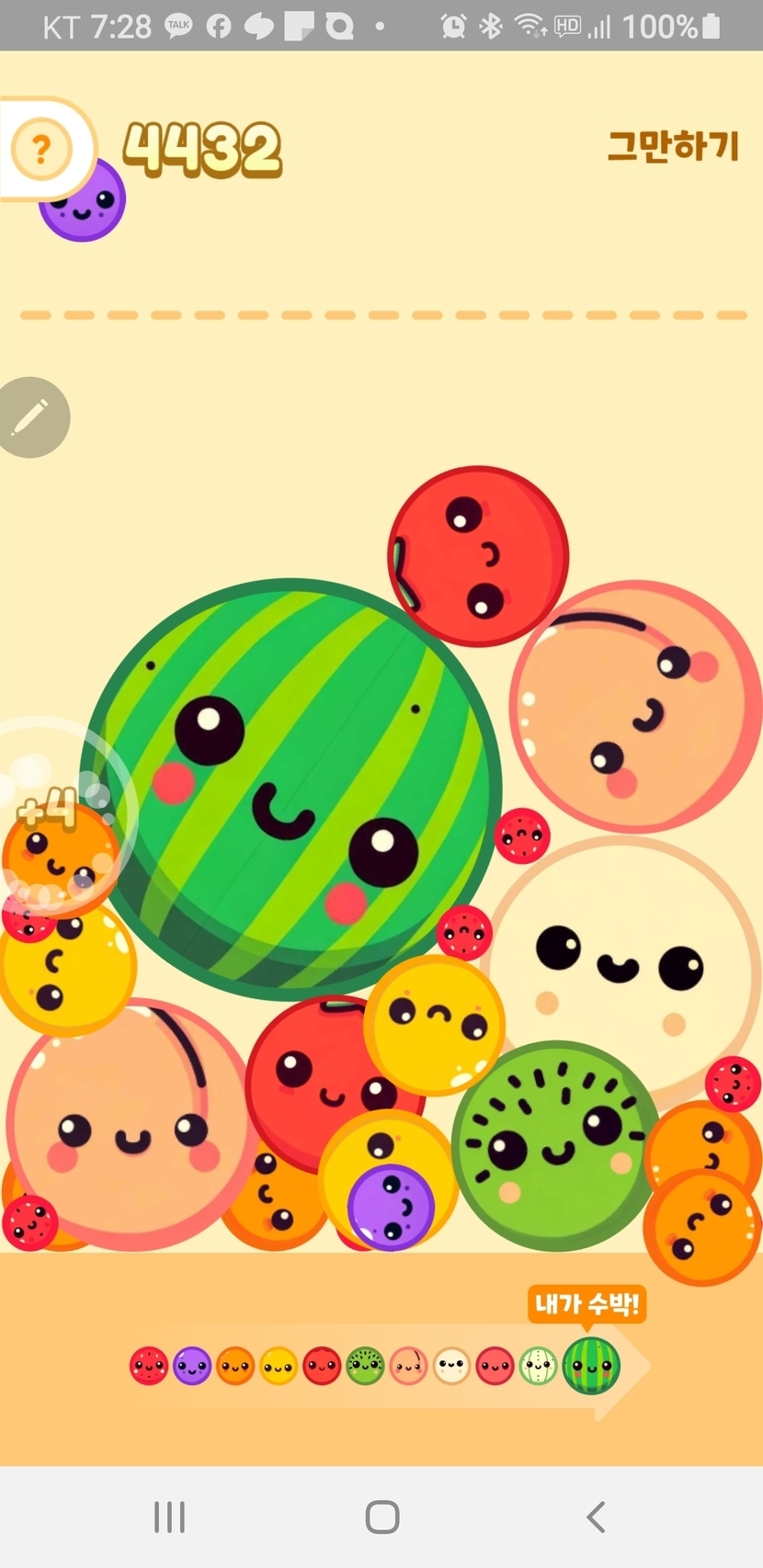Go to the home screen
This screenshot has height=1568, width=763.
[382, 1517]
